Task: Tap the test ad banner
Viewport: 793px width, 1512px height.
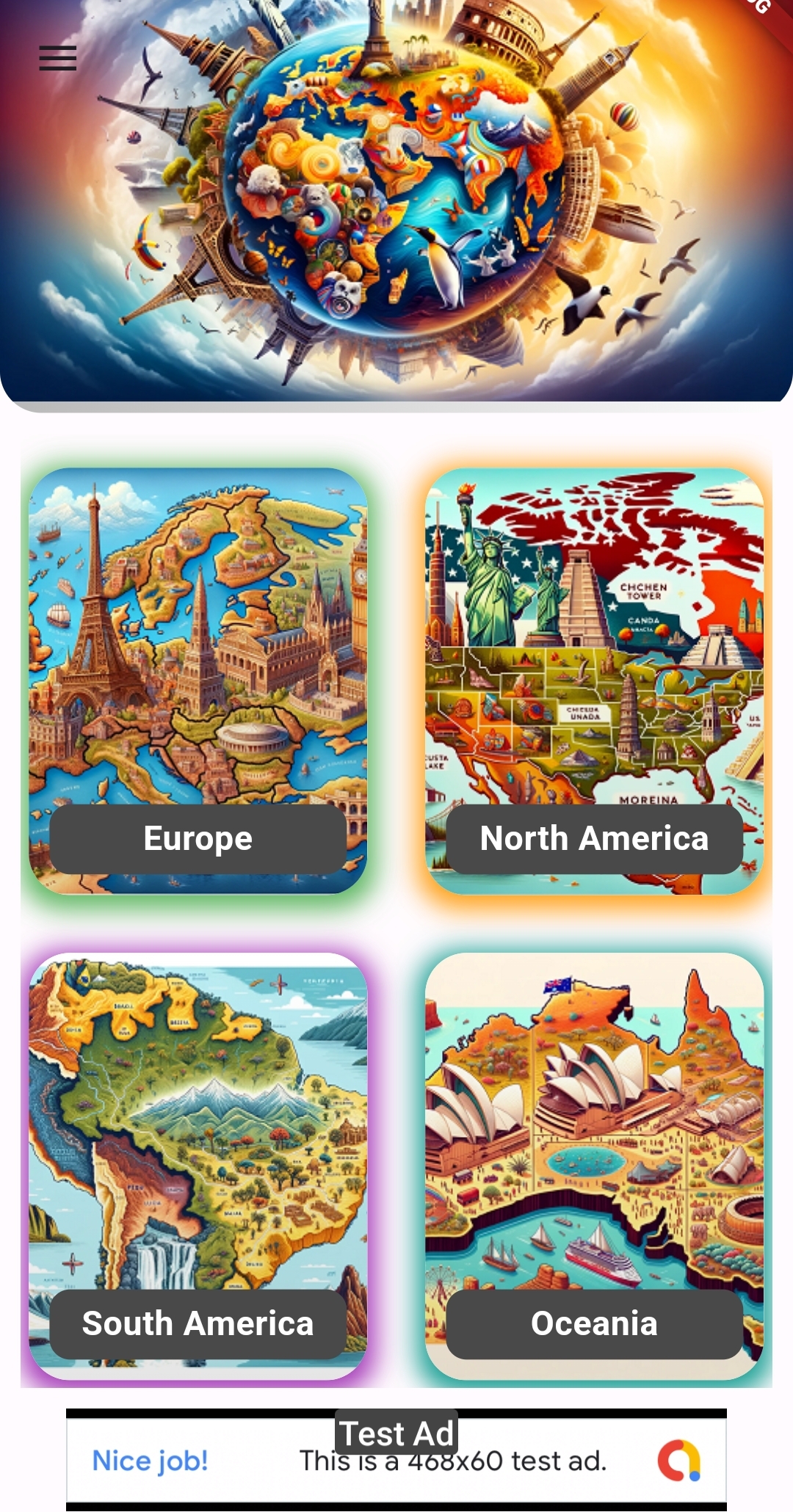Action: click(x=396, y=1461)
